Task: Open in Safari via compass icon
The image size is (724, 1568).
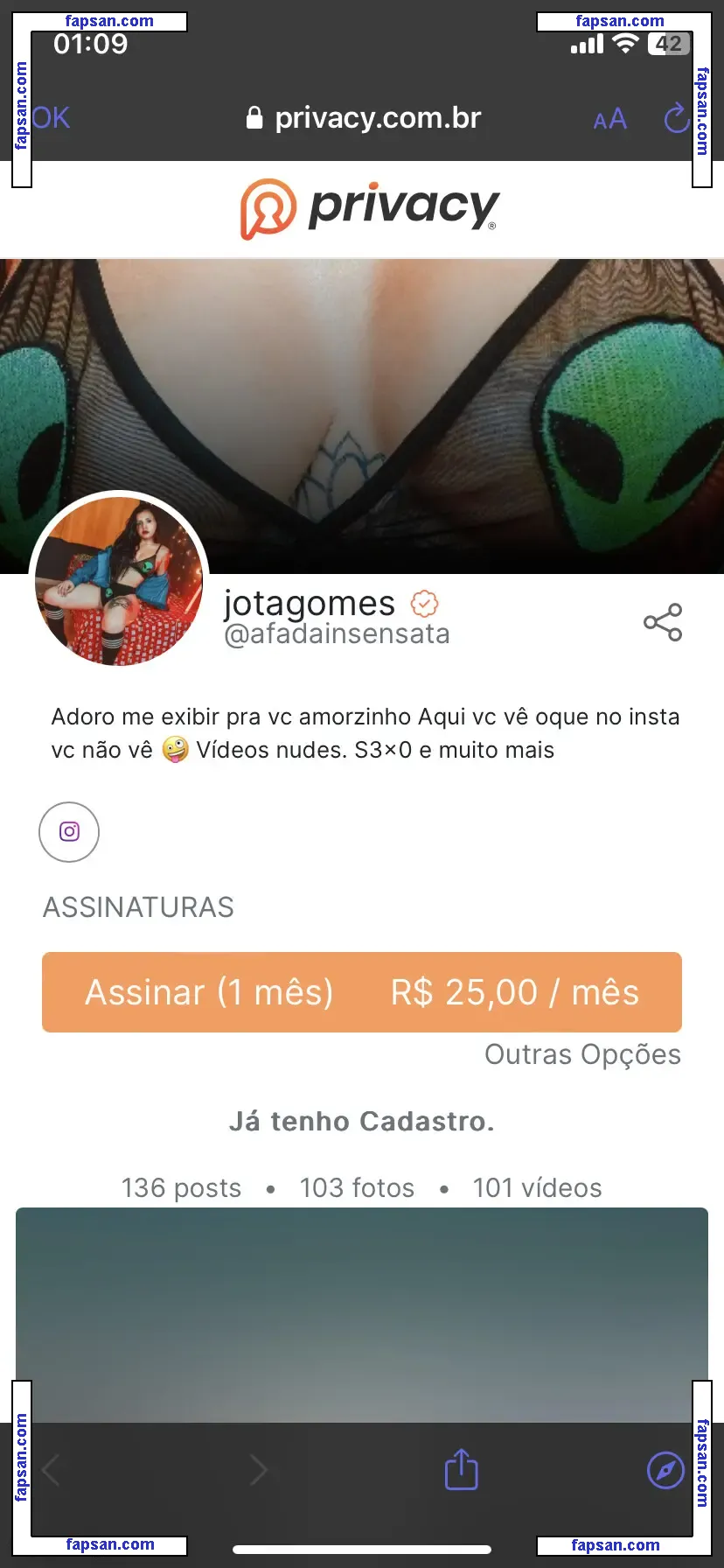Action: coord(665,1469)
